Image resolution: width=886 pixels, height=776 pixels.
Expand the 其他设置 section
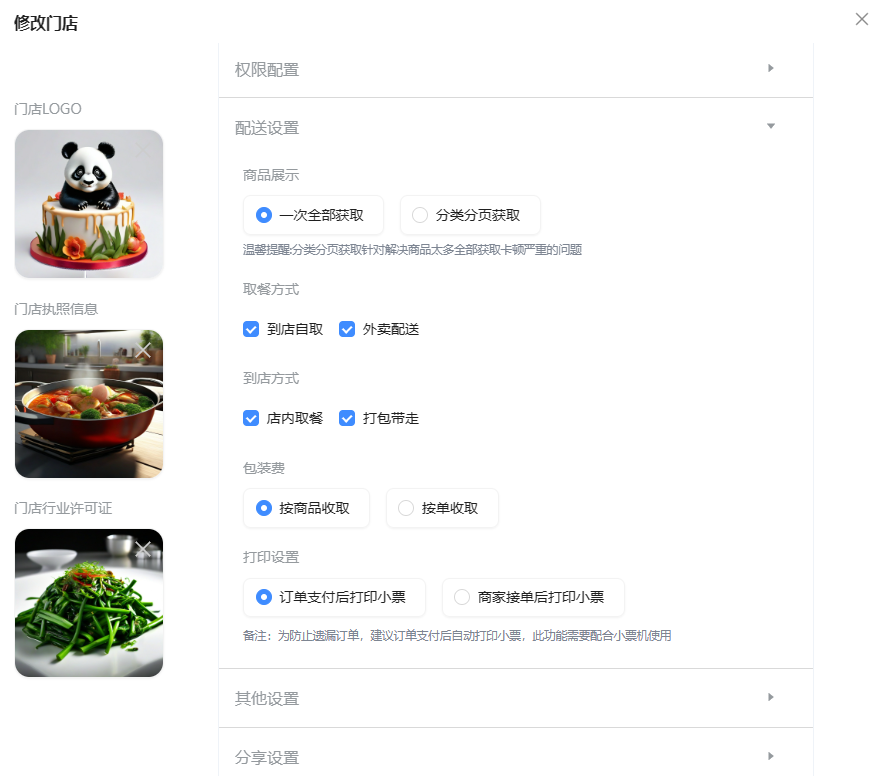pos(515,698)
